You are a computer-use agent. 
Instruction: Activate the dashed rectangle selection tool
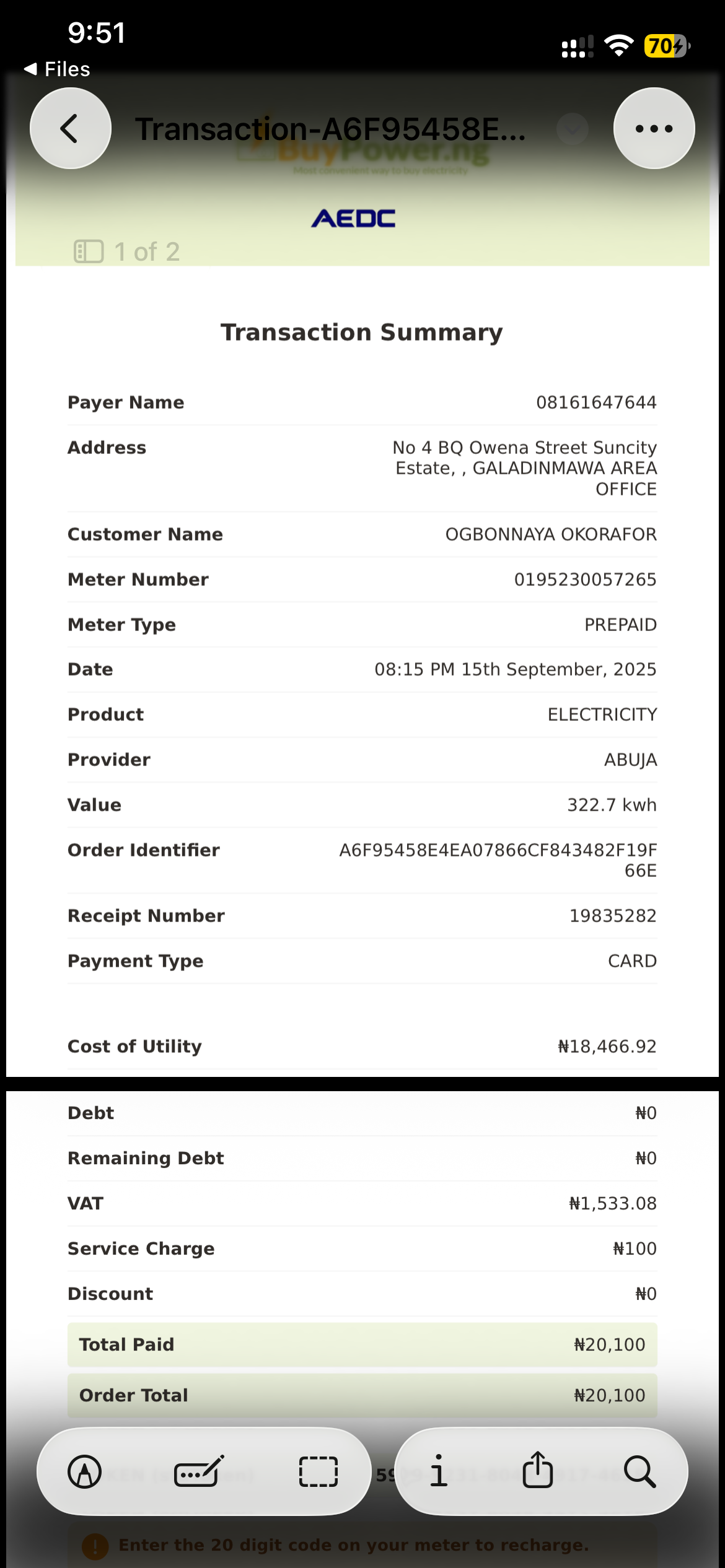tap(319, 1471)
